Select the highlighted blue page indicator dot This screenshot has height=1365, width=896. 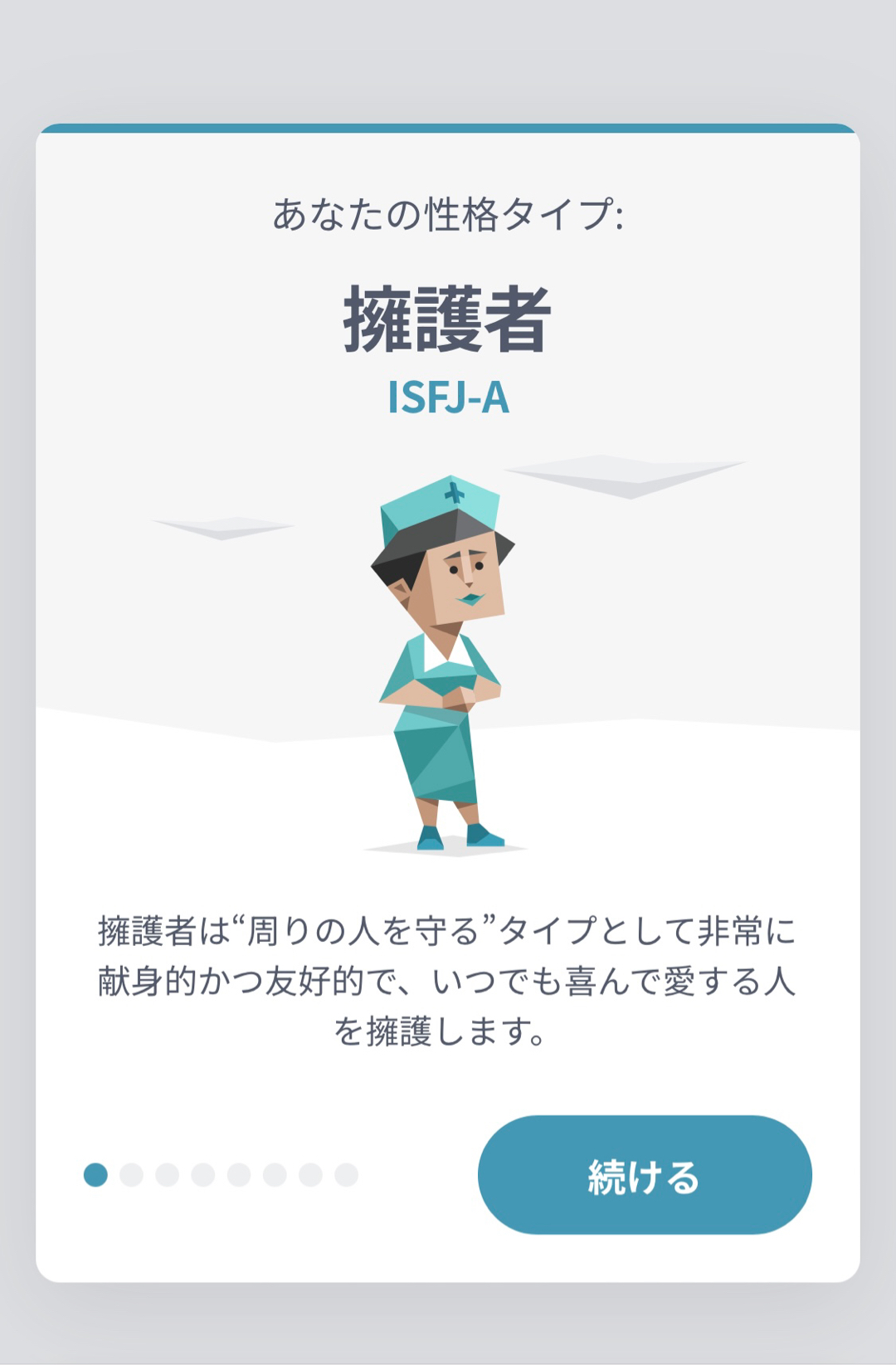point(95,1175)
